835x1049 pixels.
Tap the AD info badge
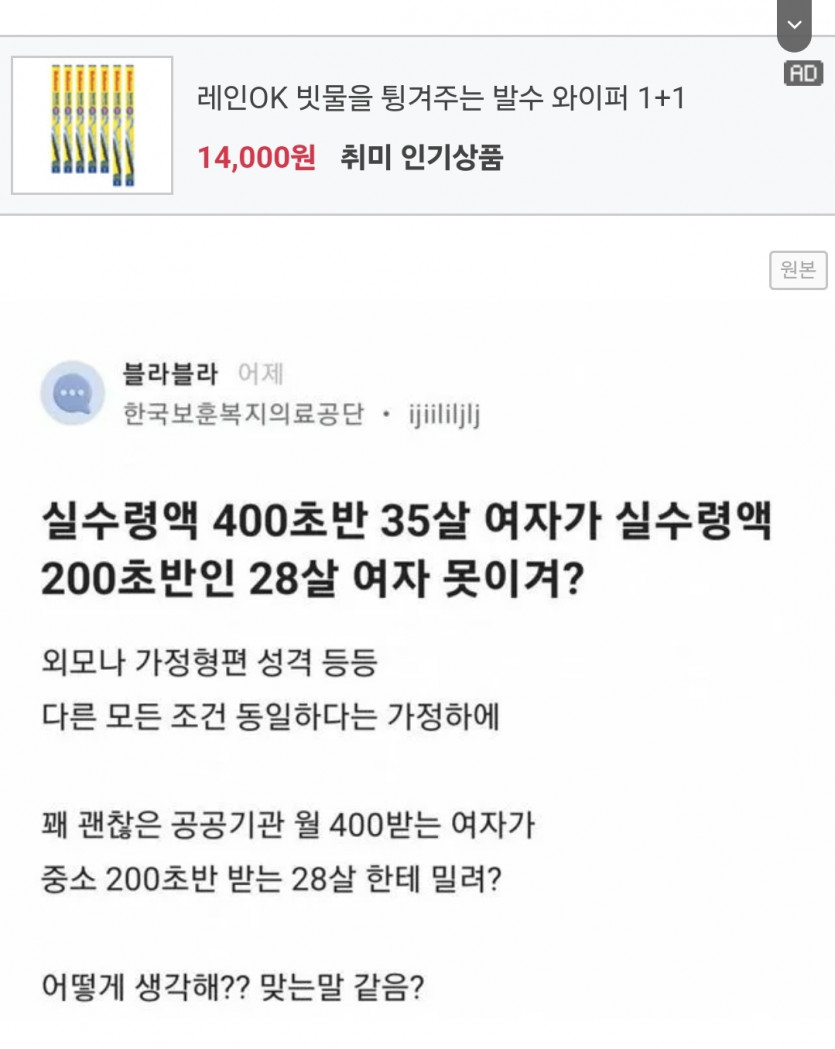pos(803,73)
